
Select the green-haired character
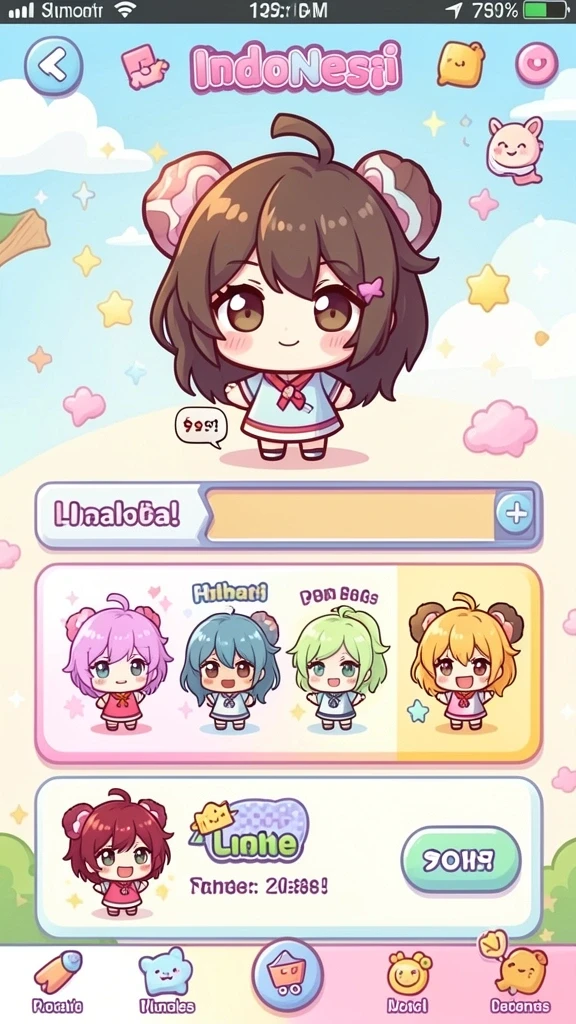[339, 669]
